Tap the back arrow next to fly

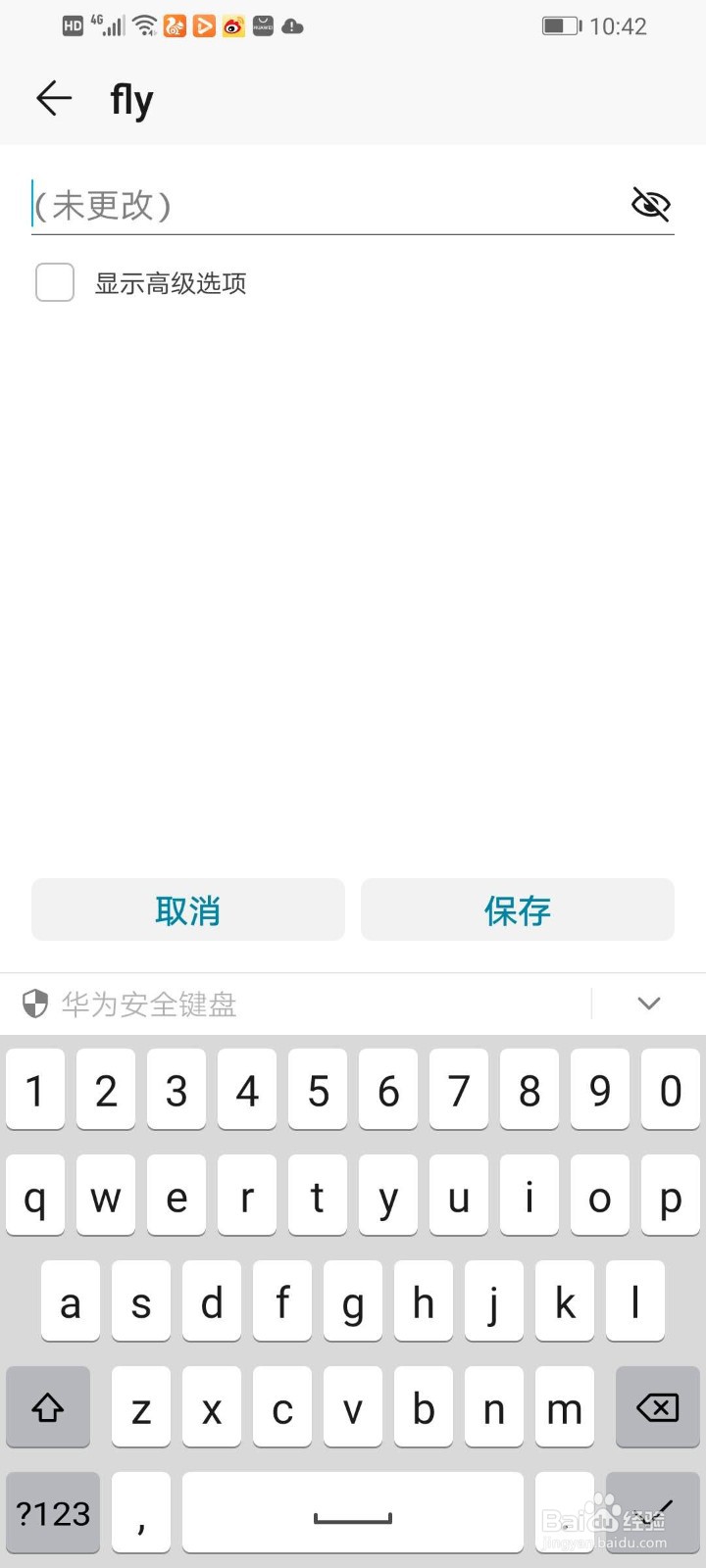coord(53,98)
